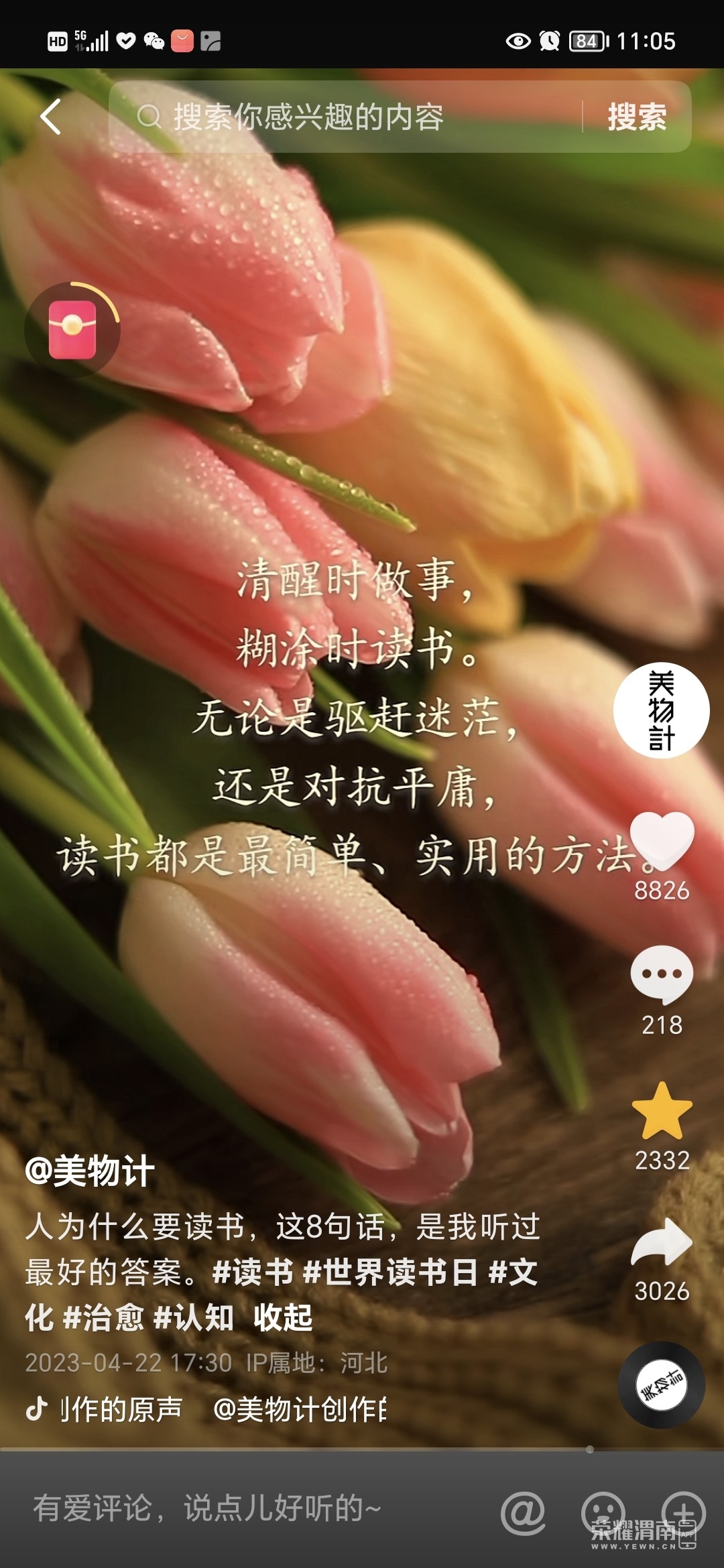Like this video with the heart icon
This screenshot has height=1568, width=724.
pos(662,841)
